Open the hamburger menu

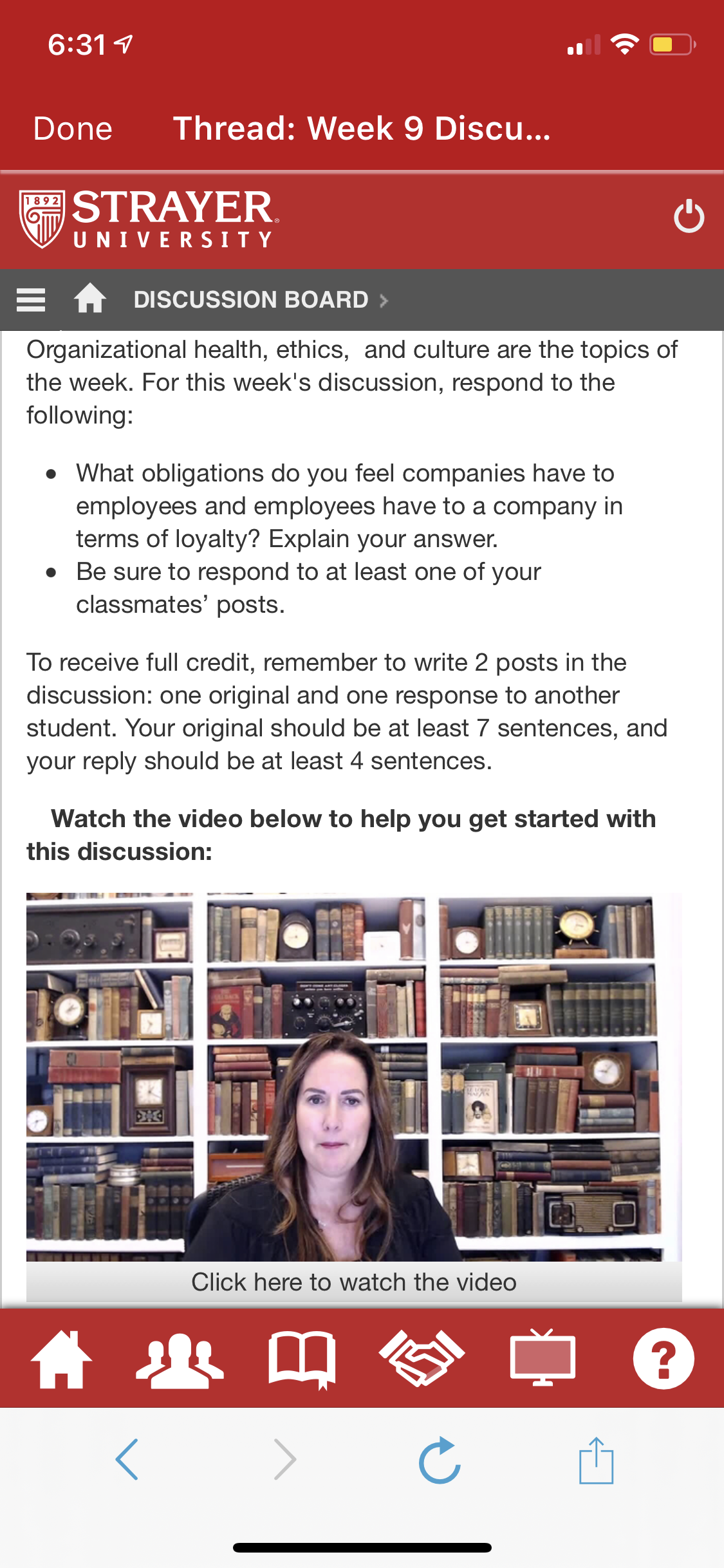31,300
